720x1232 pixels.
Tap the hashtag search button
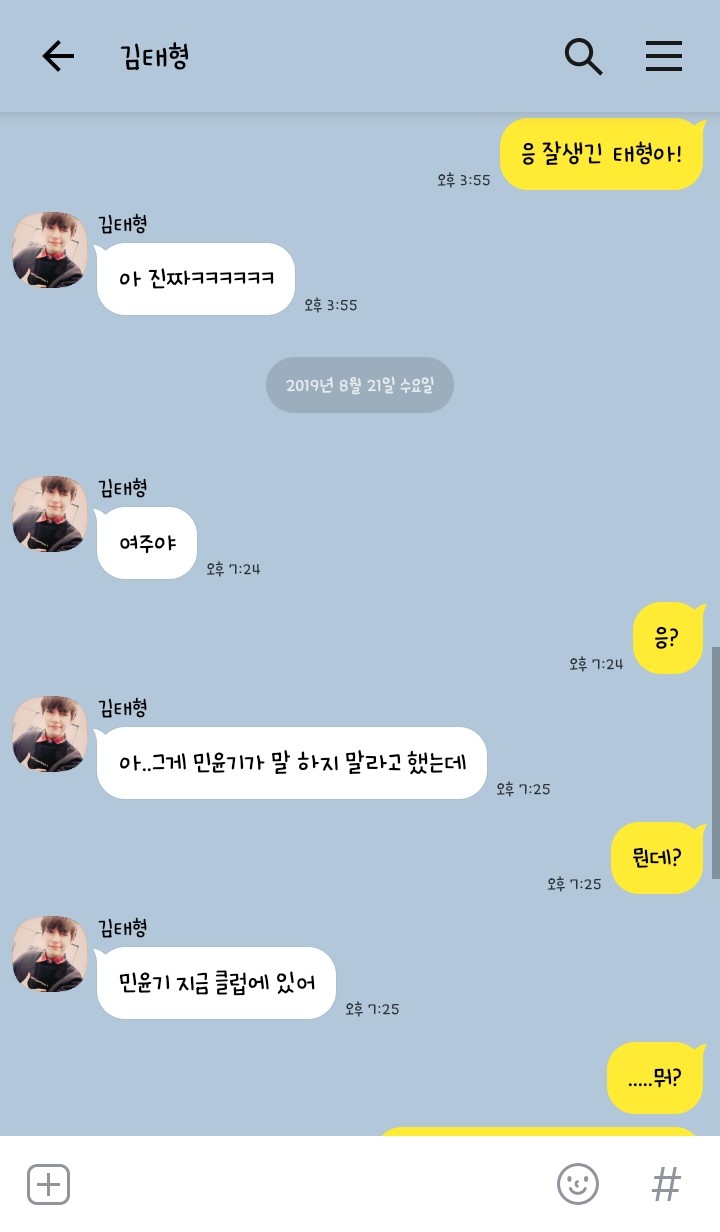(x=665, y=1185)
